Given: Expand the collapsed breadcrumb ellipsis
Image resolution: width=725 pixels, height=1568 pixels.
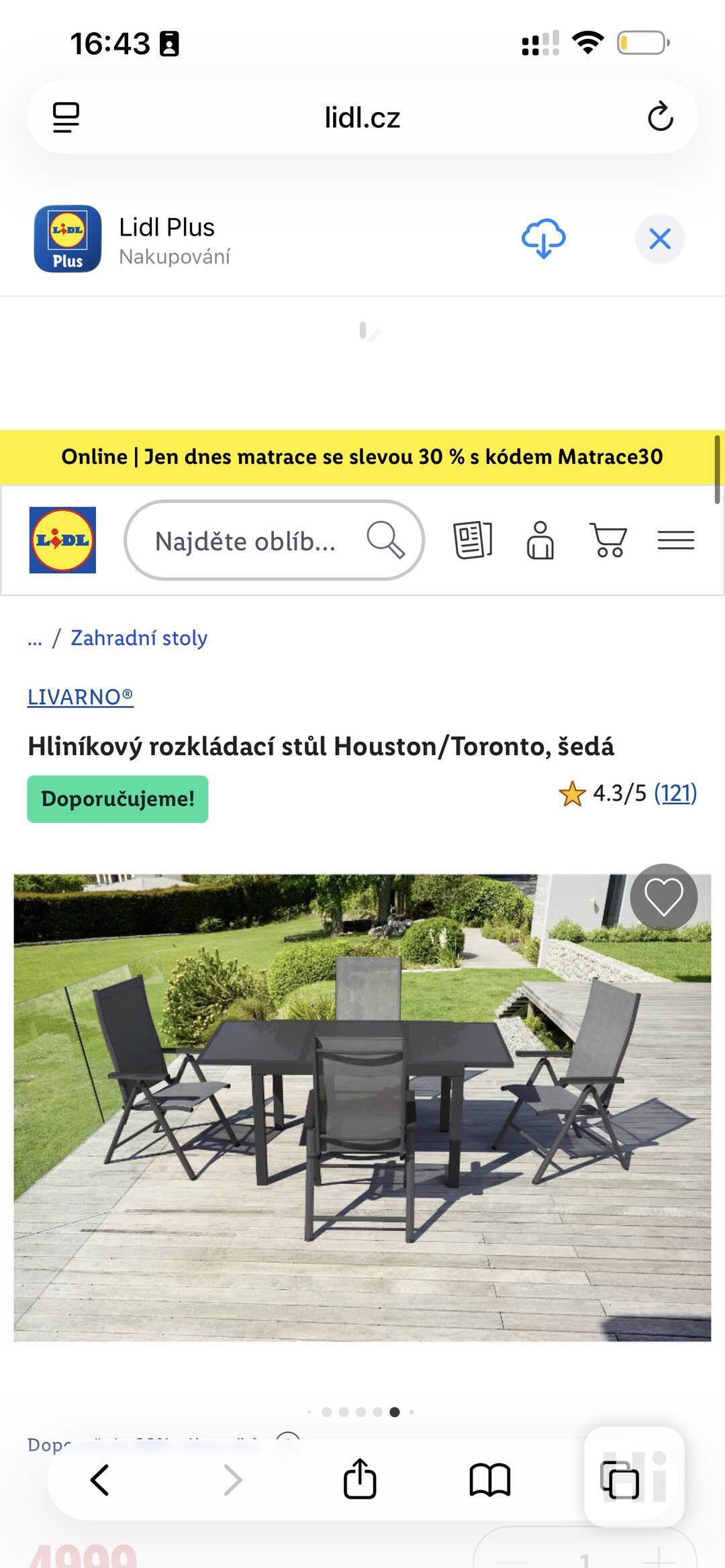Looking at the screenshot, I should coord(35,638).
